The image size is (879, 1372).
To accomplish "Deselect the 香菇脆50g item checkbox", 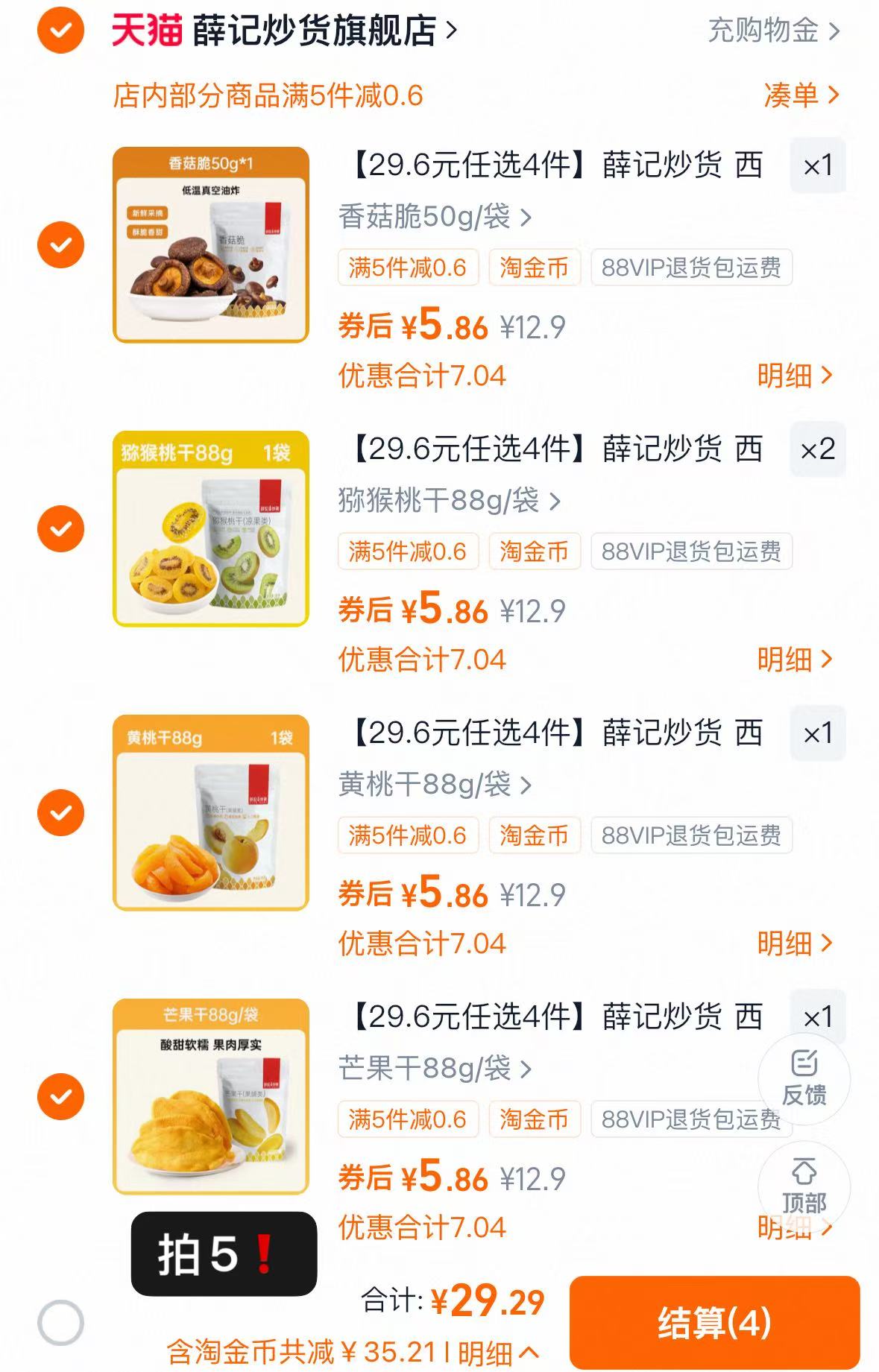I will (x=62, y=244).
